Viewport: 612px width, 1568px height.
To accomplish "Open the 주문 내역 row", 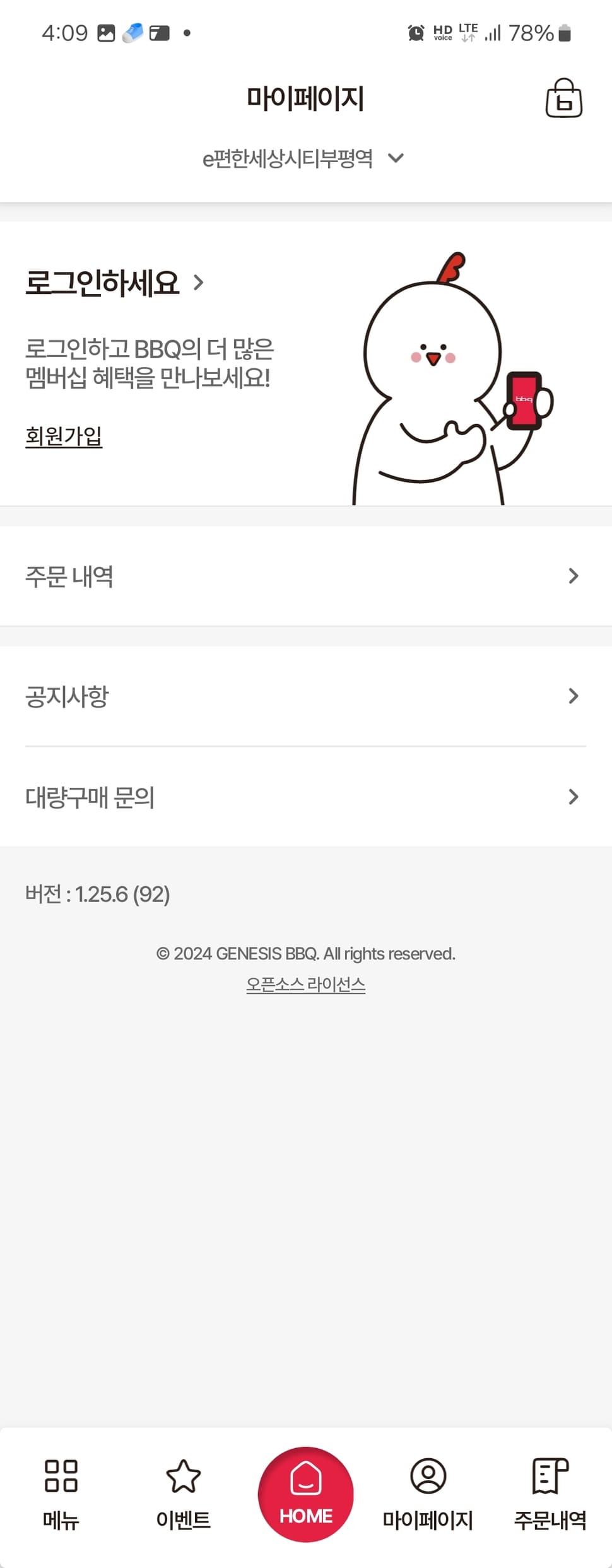I will pos(305,576).
